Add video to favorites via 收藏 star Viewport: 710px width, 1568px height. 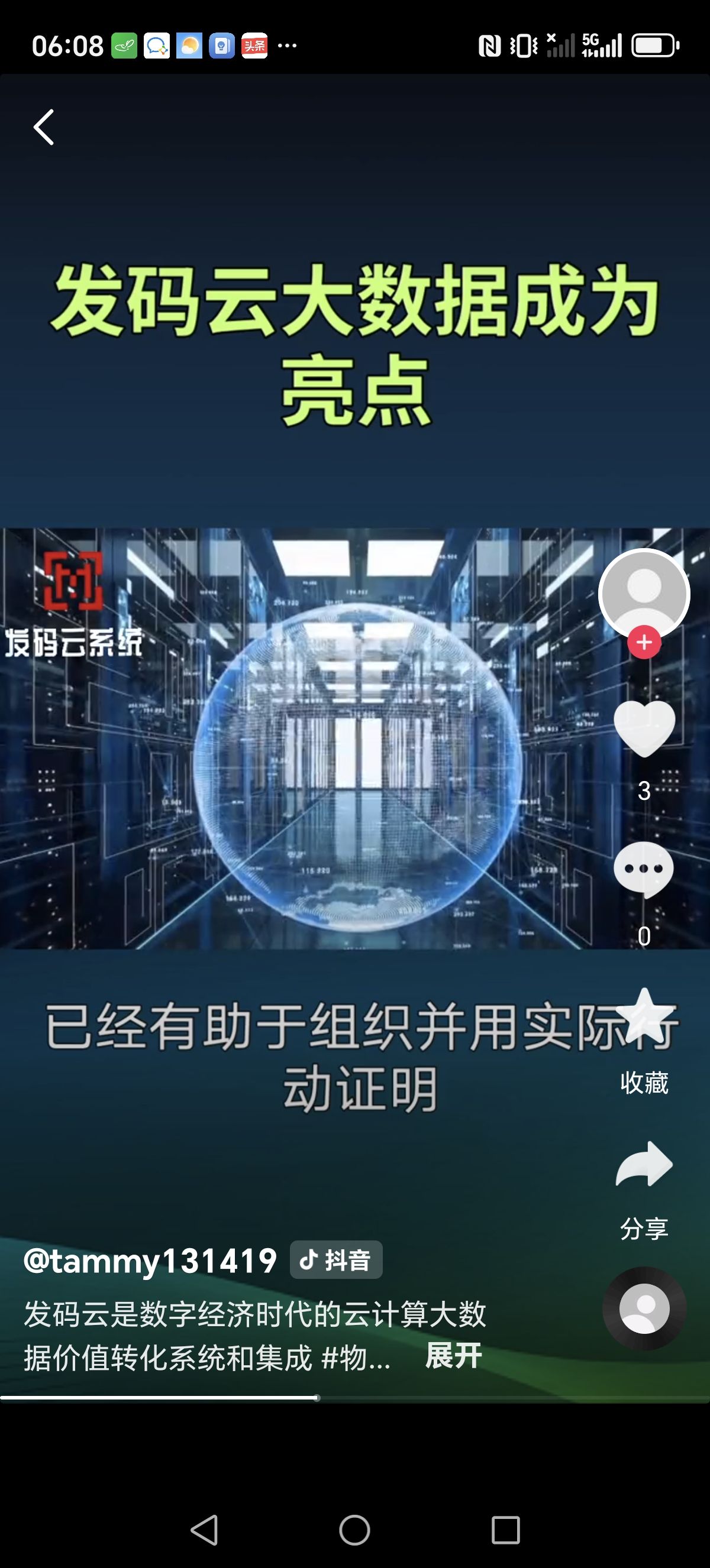(644, 1018)
